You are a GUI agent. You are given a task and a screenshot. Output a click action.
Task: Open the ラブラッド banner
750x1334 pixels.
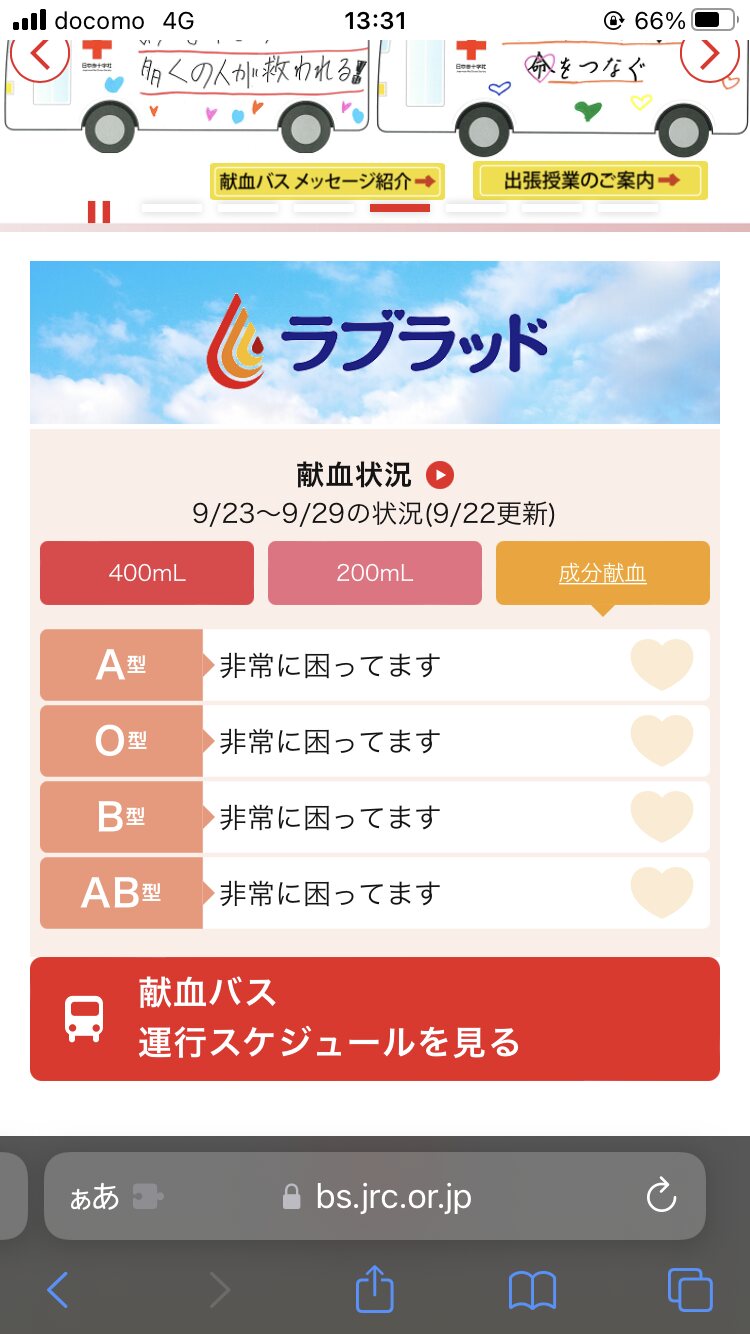(x=375, y=342)
